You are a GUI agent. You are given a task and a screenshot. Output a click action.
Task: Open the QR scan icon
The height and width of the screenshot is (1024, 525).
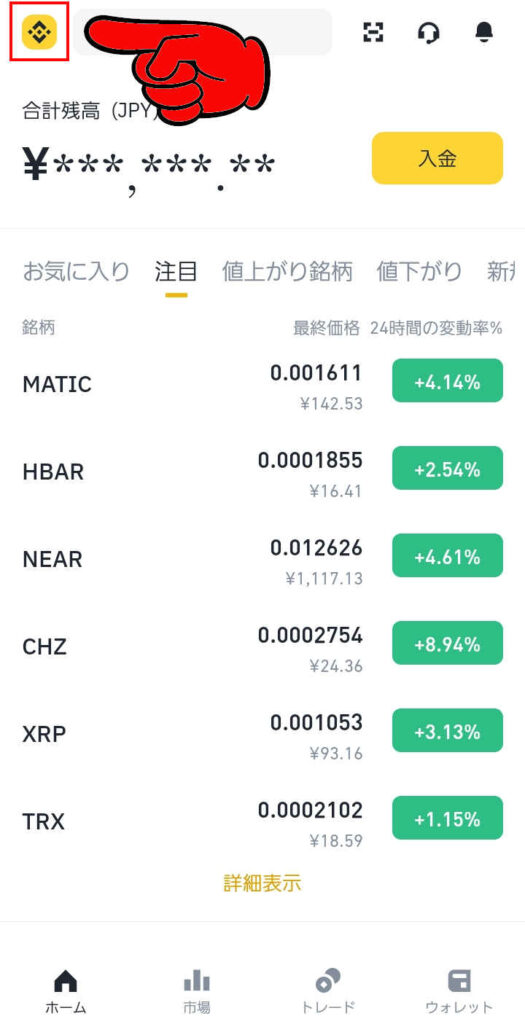374,32
